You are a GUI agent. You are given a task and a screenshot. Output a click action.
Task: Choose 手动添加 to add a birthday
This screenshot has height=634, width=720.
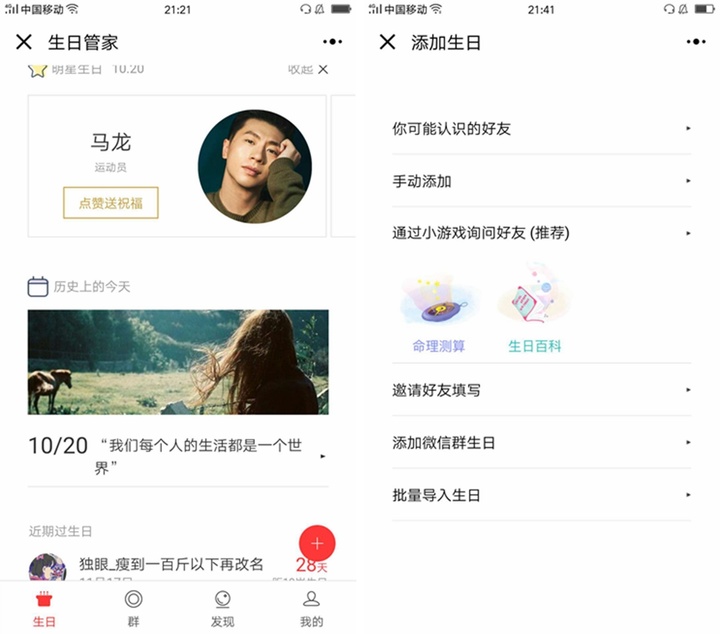click(x=541, y=181)
